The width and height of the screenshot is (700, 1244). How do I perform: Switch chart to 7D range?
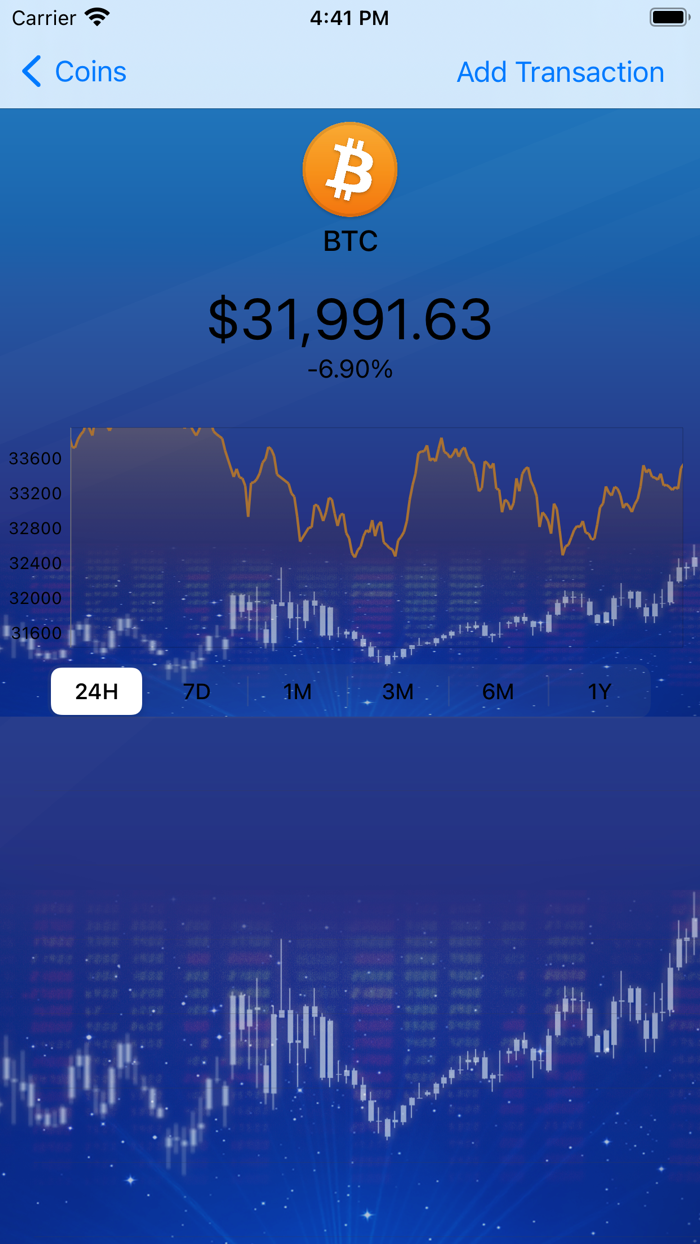tap(197, 691)
